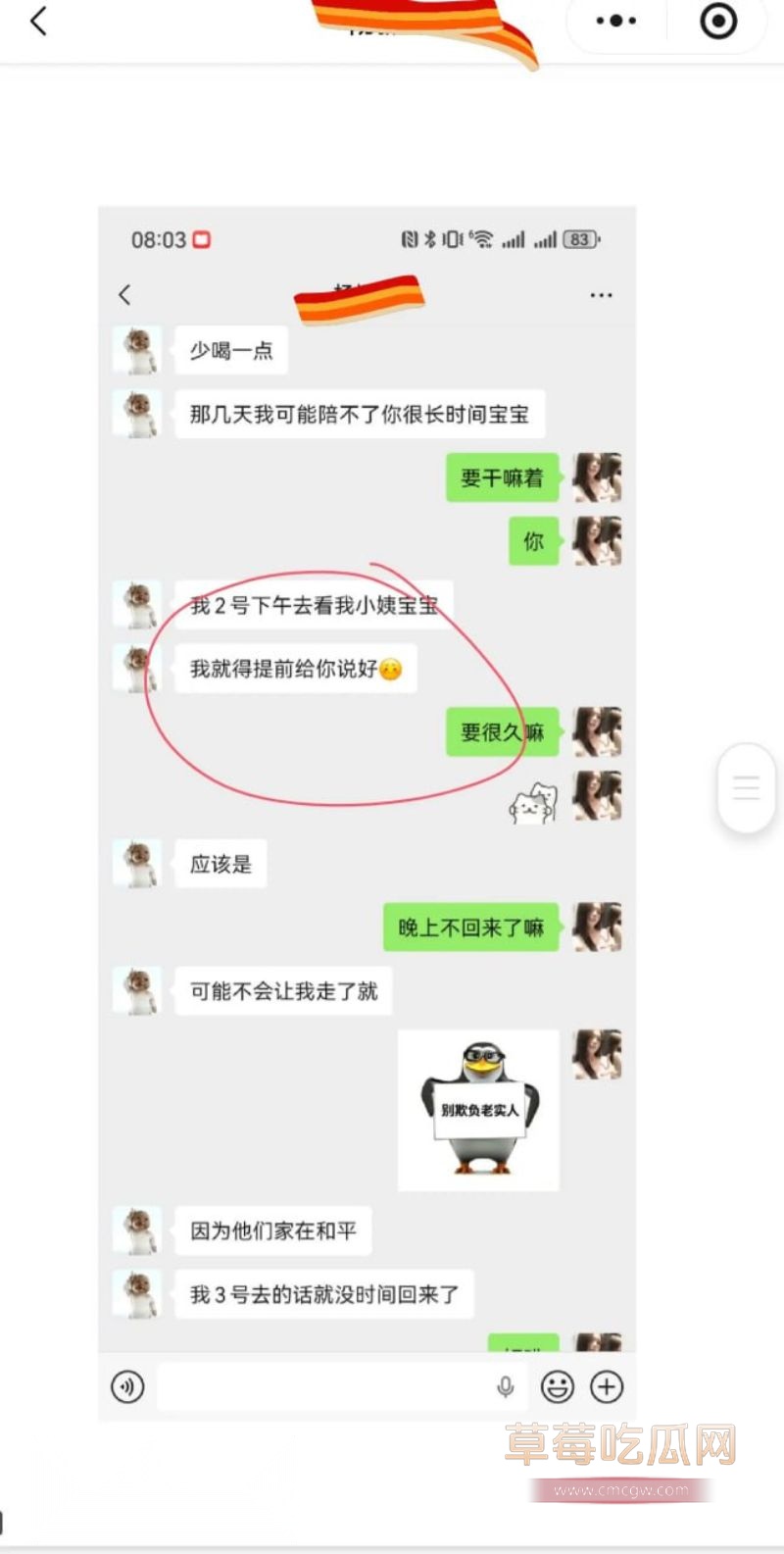Tap the girl's avatar next to 要很久嘛
This screenshot has width=784, height=1554.
pos(597,732)
